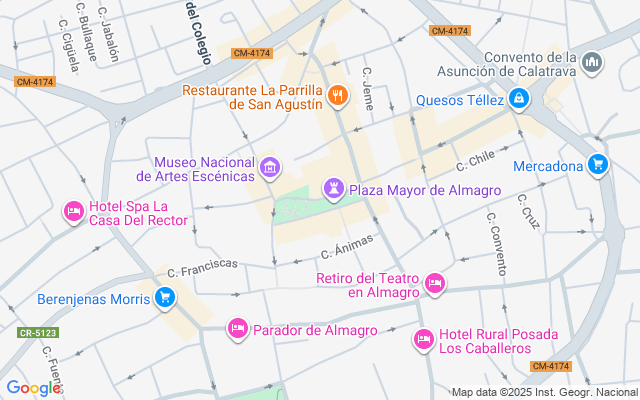
Task: Tap the Parador de Almagro hotel pin
Action: [x=237, y=328]
